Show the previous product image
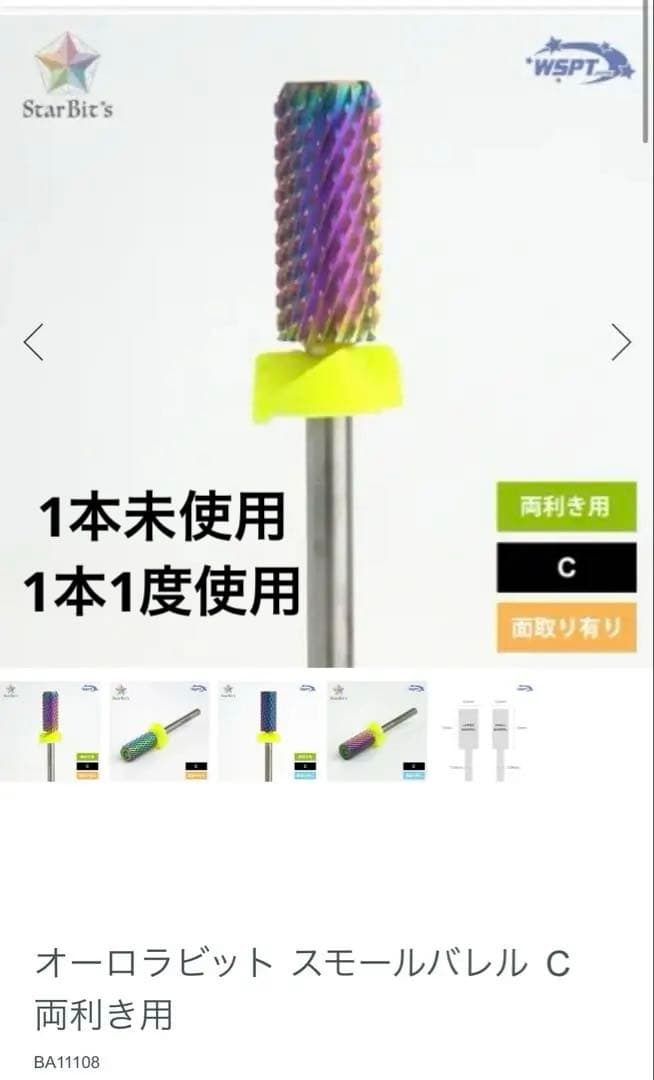The height and width of the screenshot is (1080, 654). tap(33, 342)
